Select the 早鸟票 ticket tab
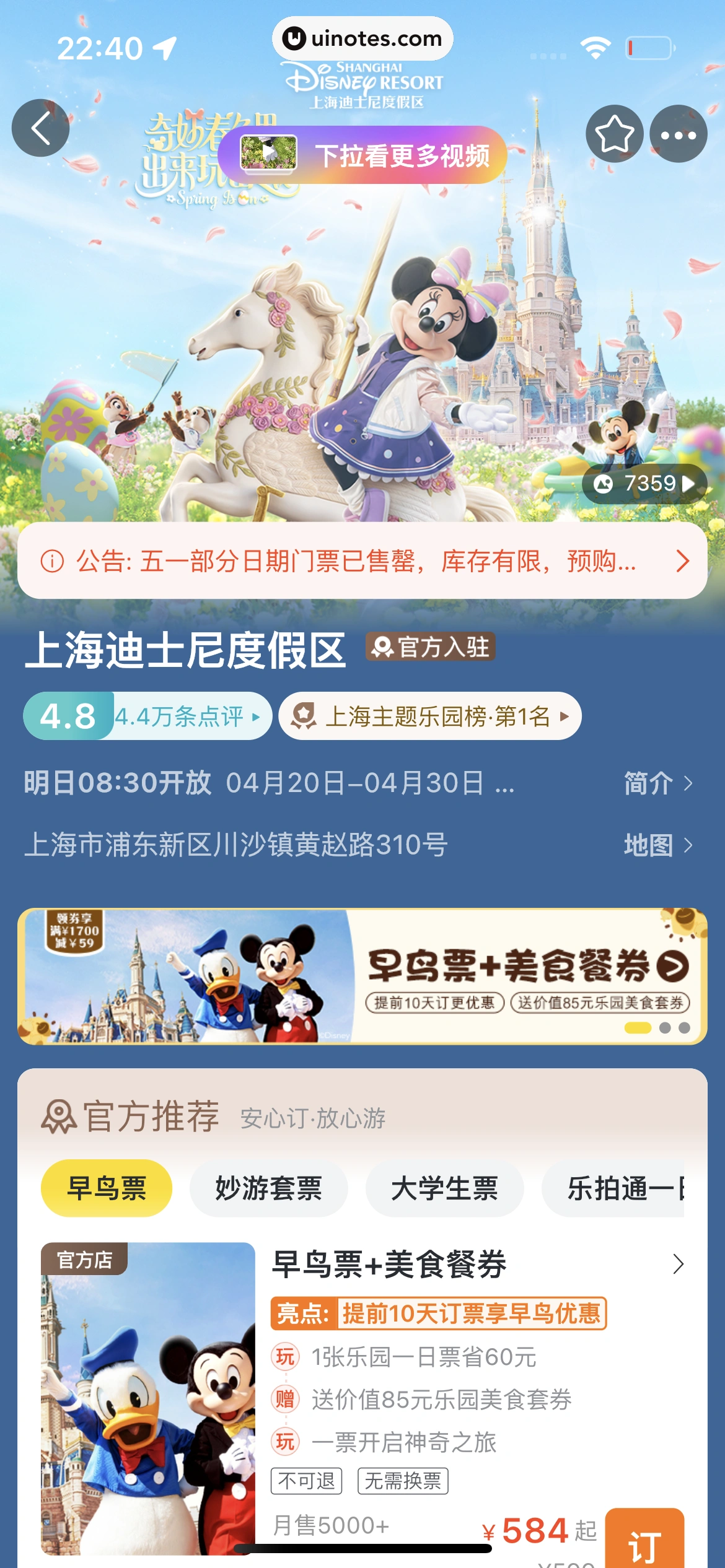The image size is (725, 1568). point(107,1188)
